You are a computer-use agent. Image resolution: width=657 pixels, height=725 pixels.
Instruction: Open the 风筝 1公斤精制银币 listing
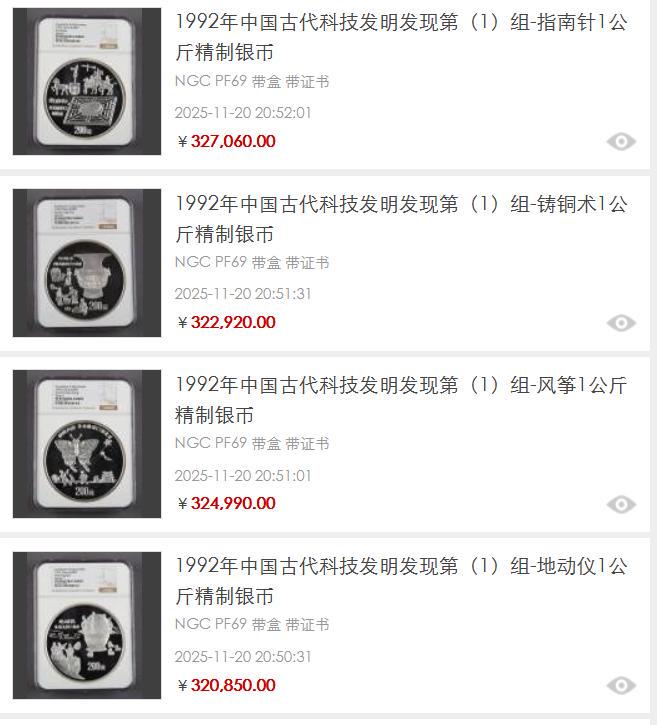point(400,399)
